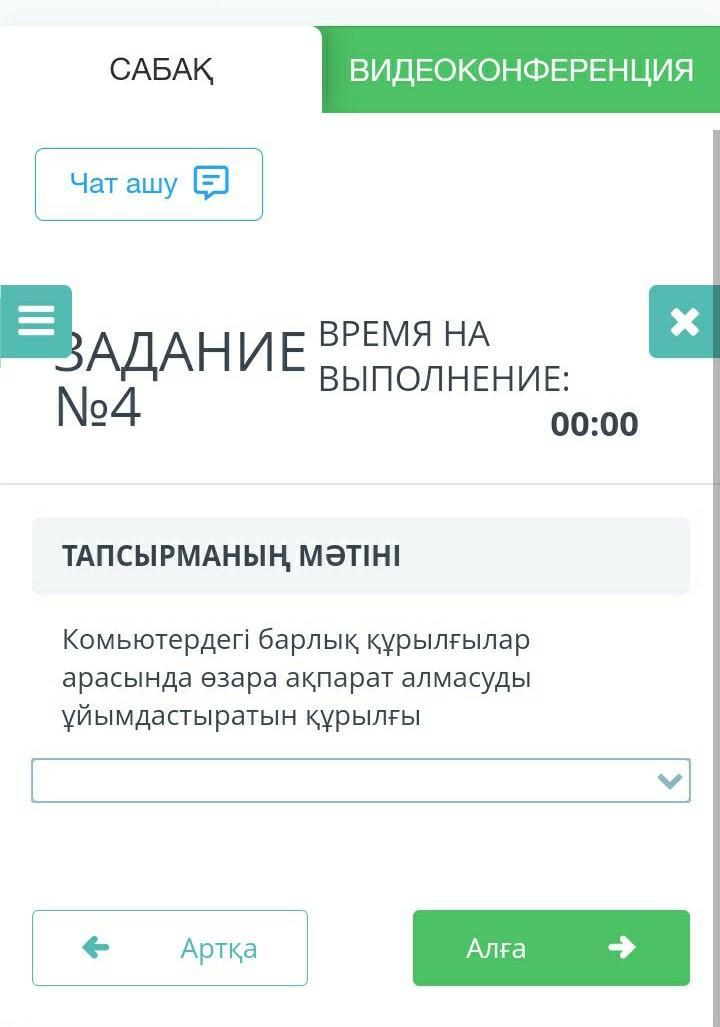Viewport: 720px width, 1027px height.
Task: Open the hamburger menu
Action: pos(36,321)
